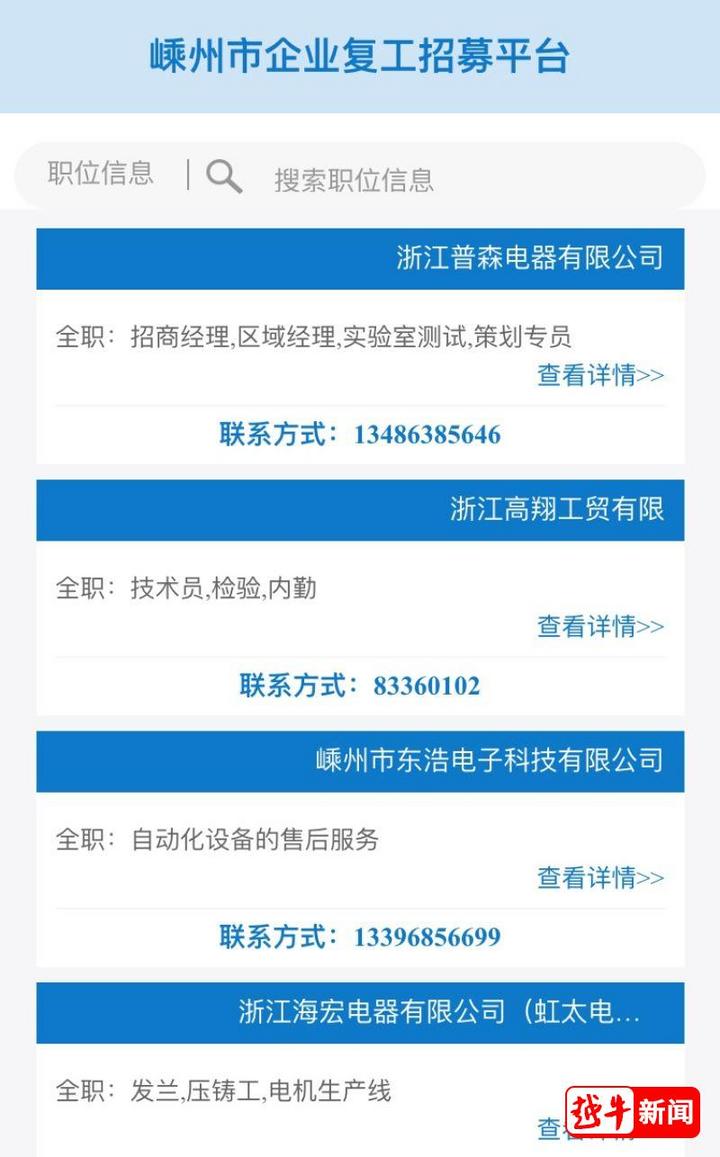Viewport: 720px width, 1157px height.
Task: View details for 浙江高翔工贸有限
Action: (600, 626)
